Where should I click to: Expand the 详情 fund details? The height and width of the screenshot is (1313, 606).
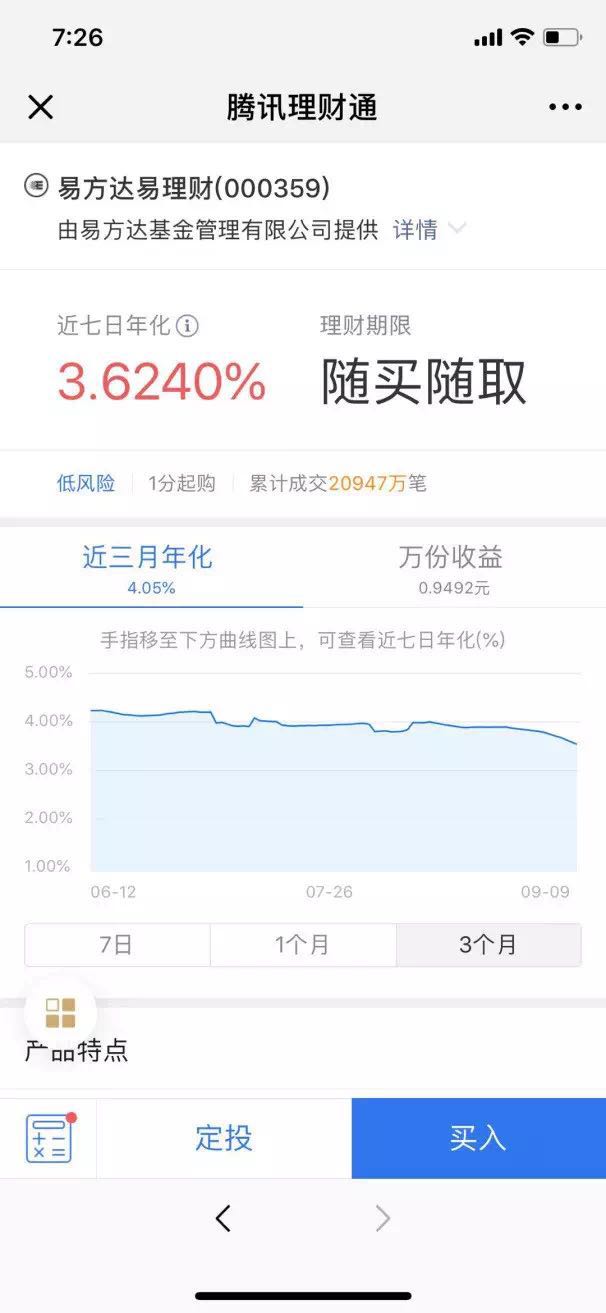pyautogui.click(x=428, y=229)
